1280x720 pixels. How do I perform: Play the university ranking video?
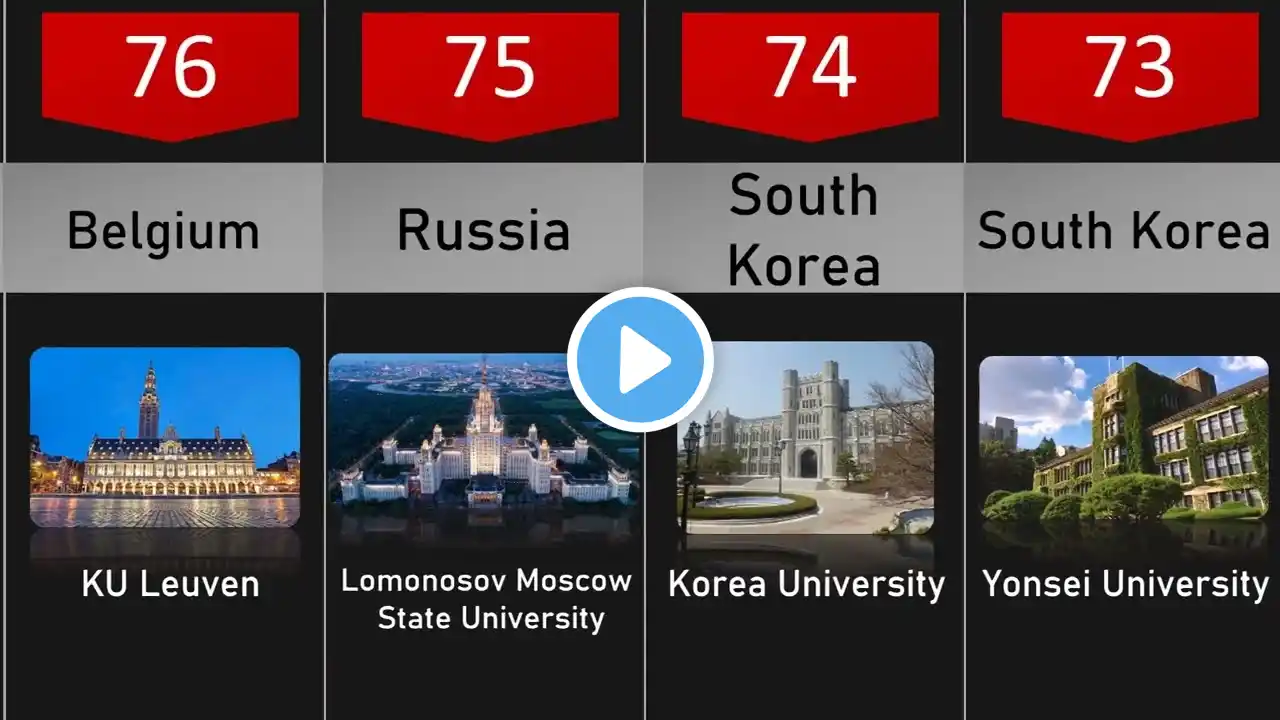(640, 360)
